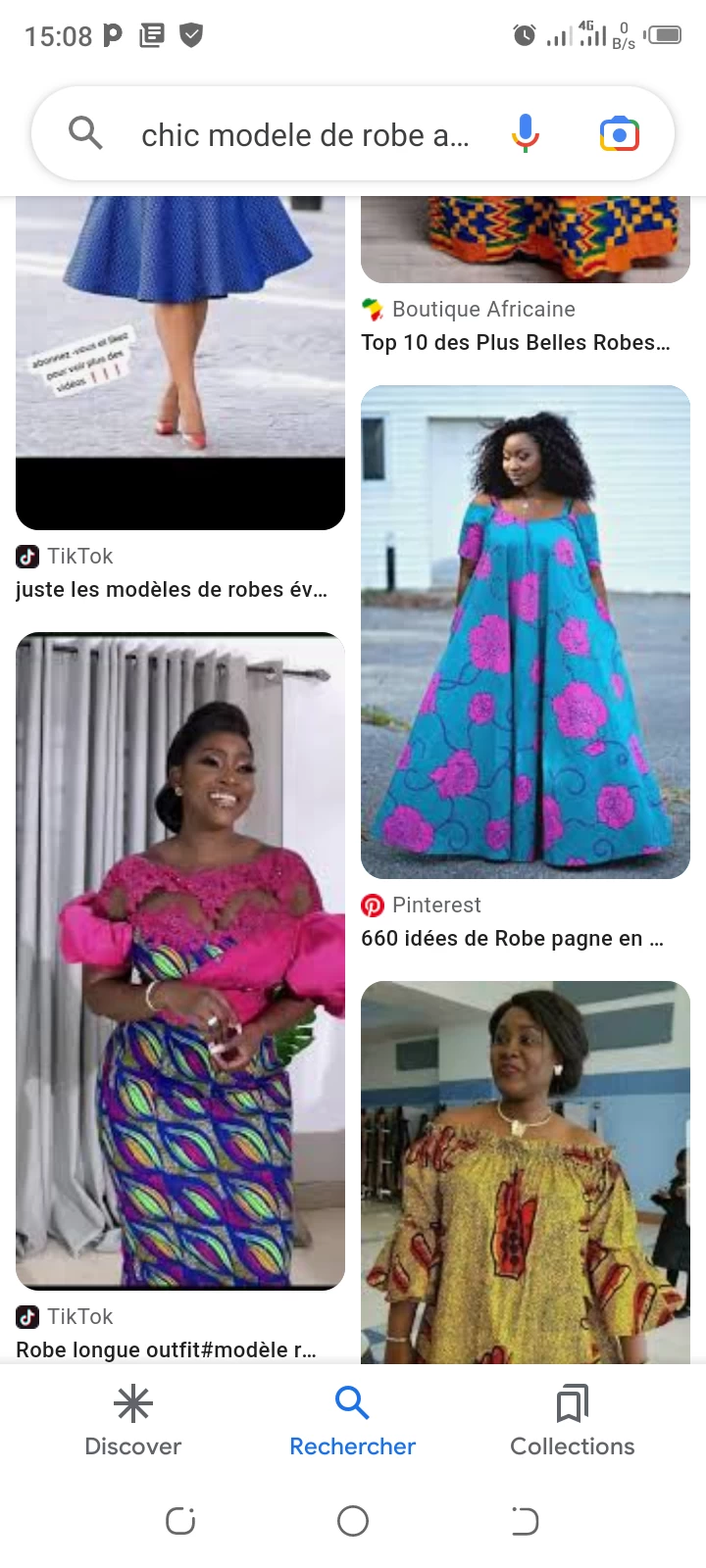Viewport: 706px width, 1568px height.
Task: Tap the search field showing 'chic modele de robe'
Action: click(x=304, y=135)
